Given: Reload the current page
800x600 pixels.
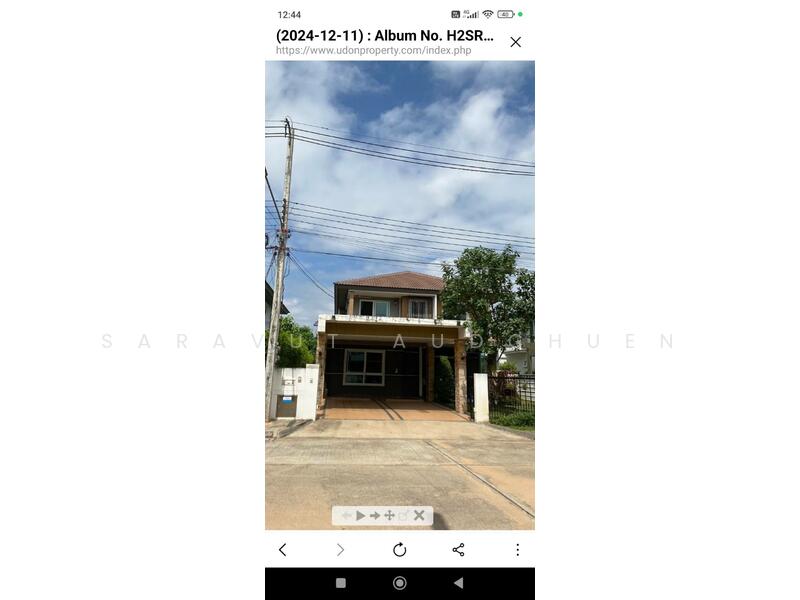Looking at the screenshot, I should [x=399, y=550].
